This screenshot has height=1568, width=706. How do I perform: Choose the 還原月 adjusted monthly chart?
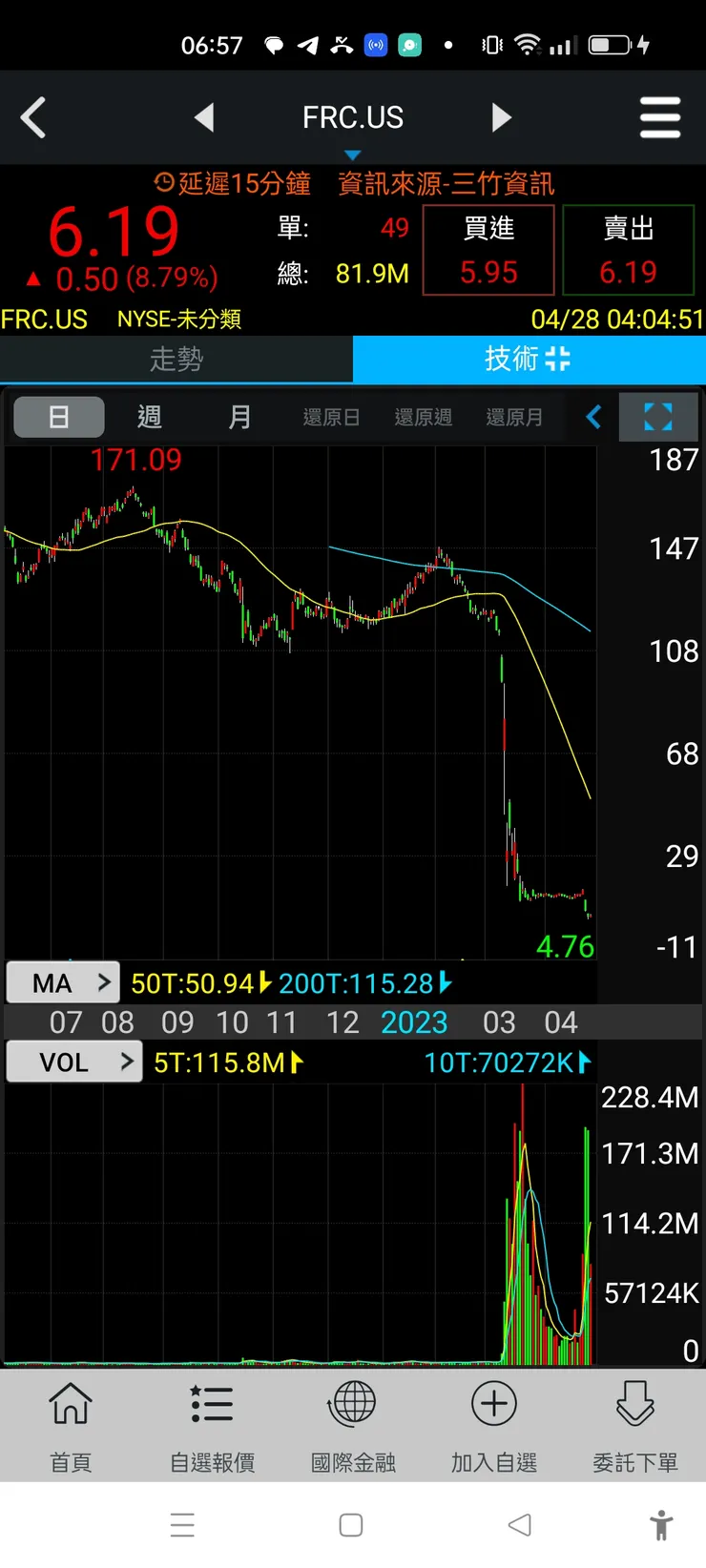click(x=514, y=417)
